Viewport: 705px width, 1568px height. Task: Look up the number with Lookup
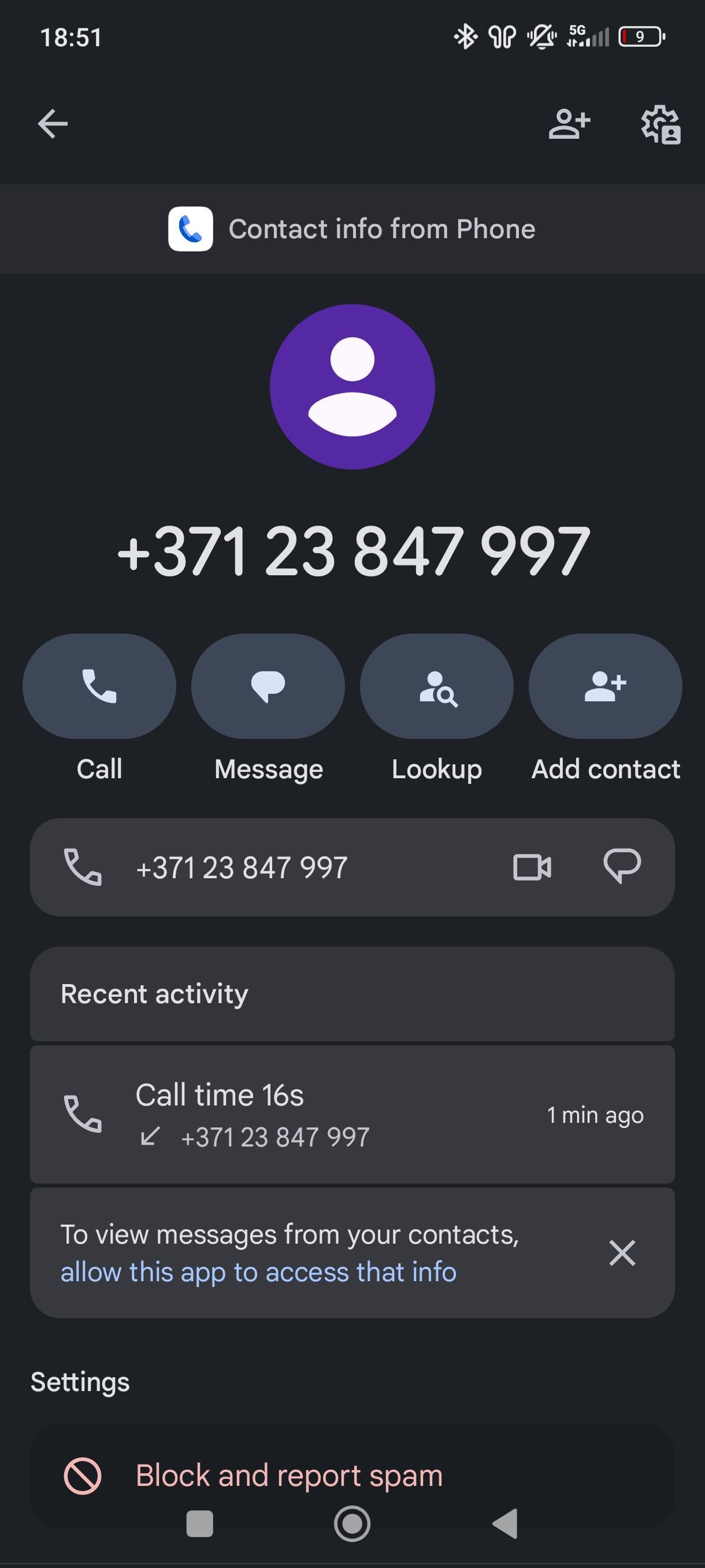coord(437,686)
